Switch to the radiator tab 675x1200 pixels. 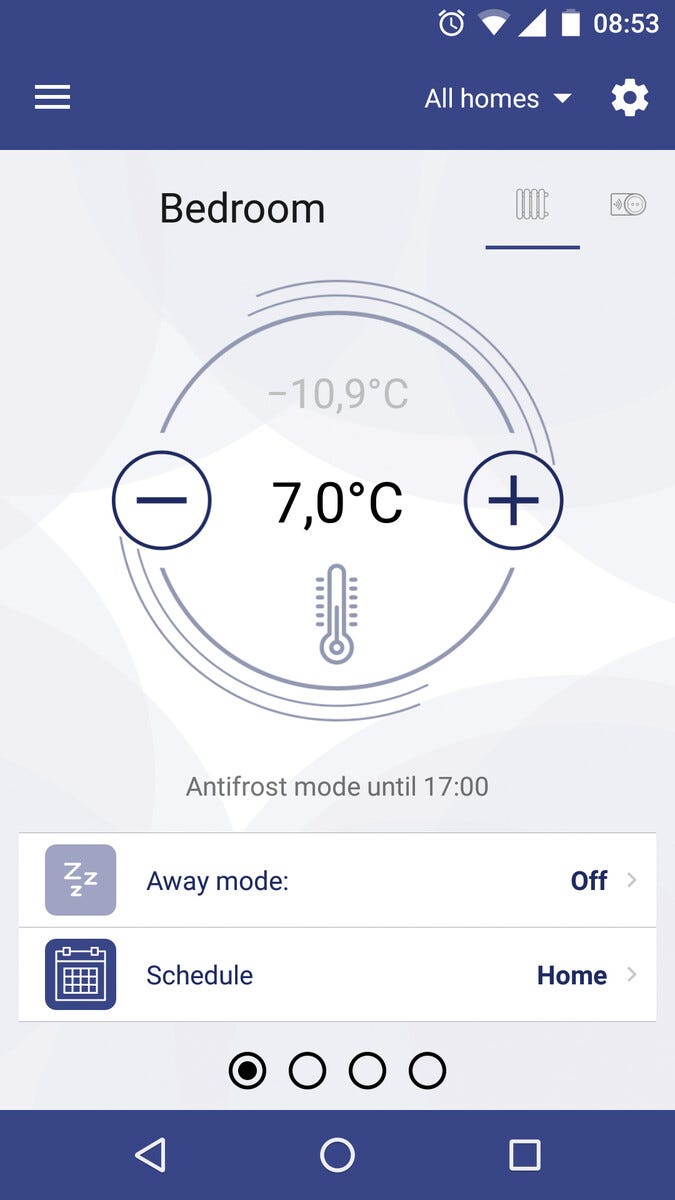tap(532, 206)
